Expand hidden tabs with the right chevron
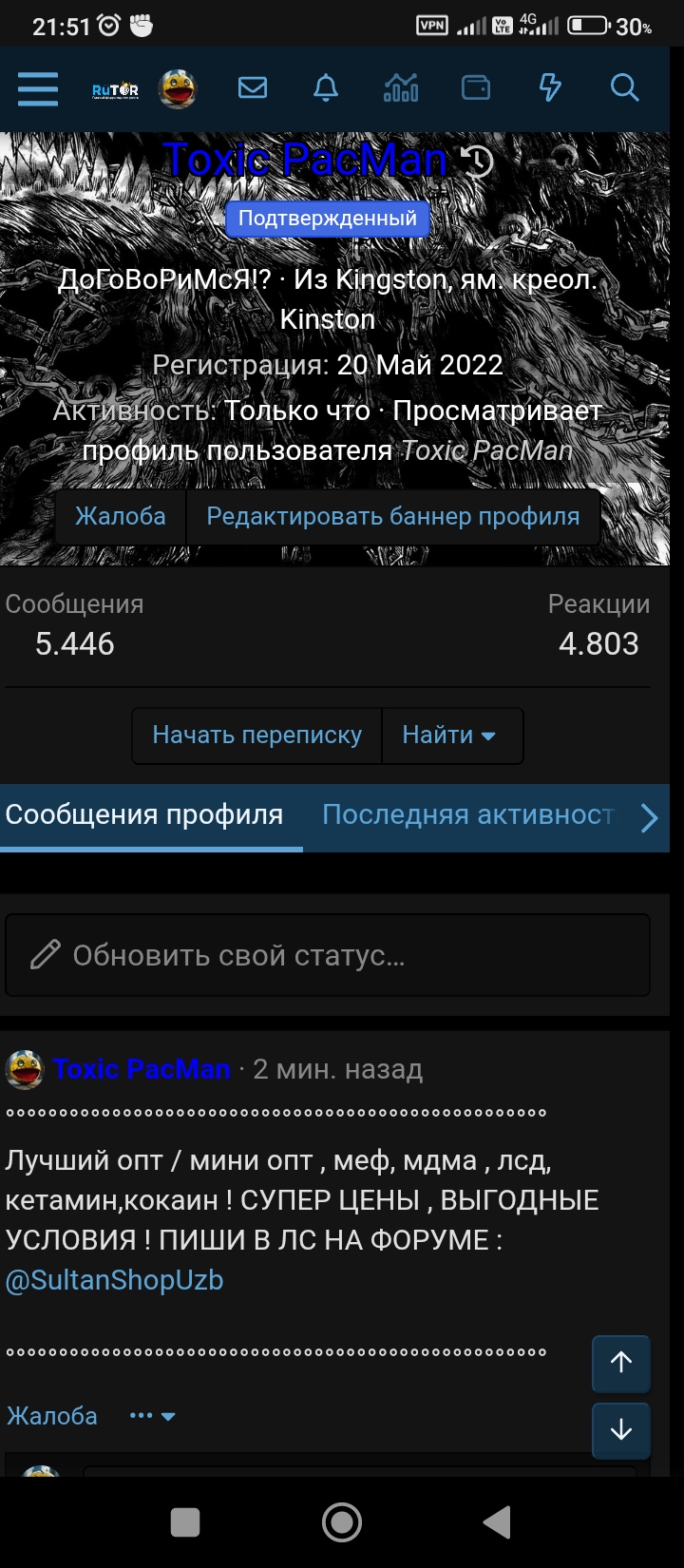Screen dimensions: 684x1568 [x=650, y=817]
